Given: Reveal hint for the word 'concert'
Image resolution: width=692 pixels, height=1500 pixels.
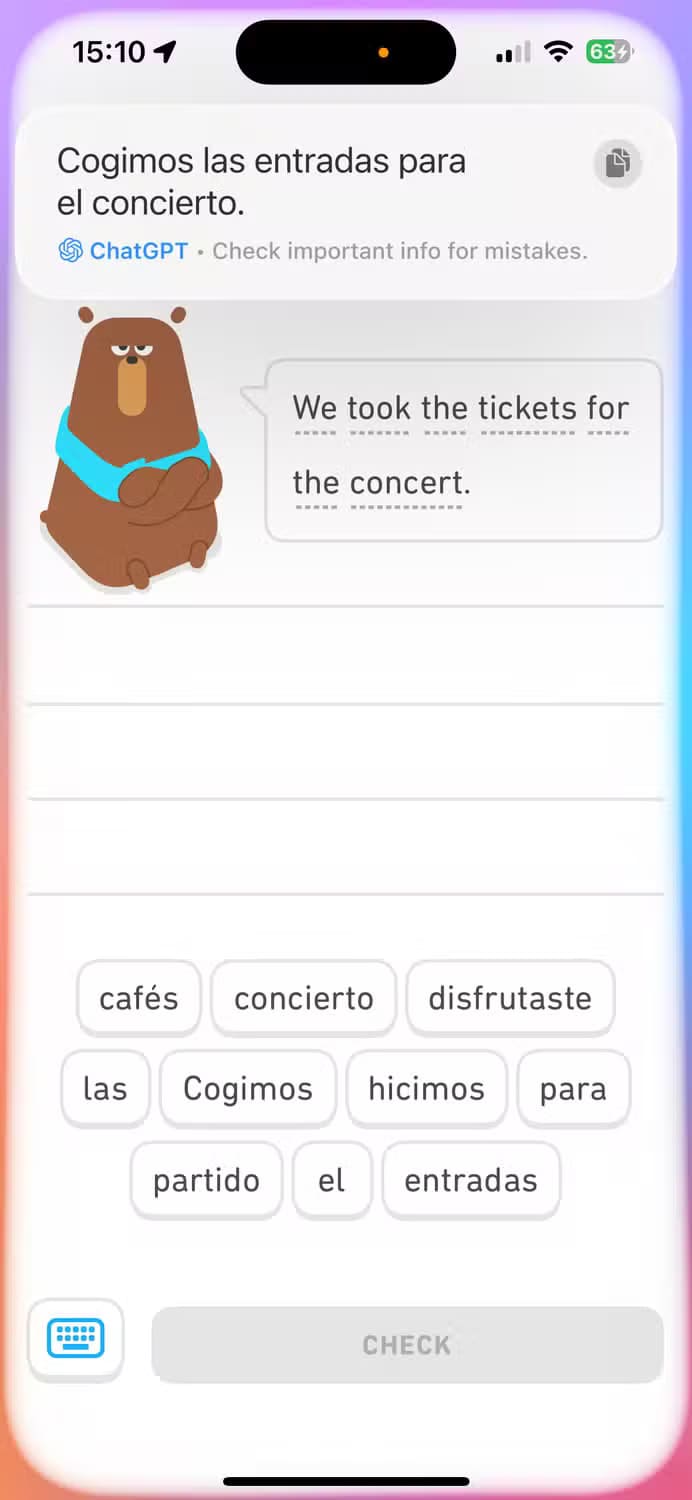Looking at the screenshot, I should pyautogui.click(x=408, y=484).
